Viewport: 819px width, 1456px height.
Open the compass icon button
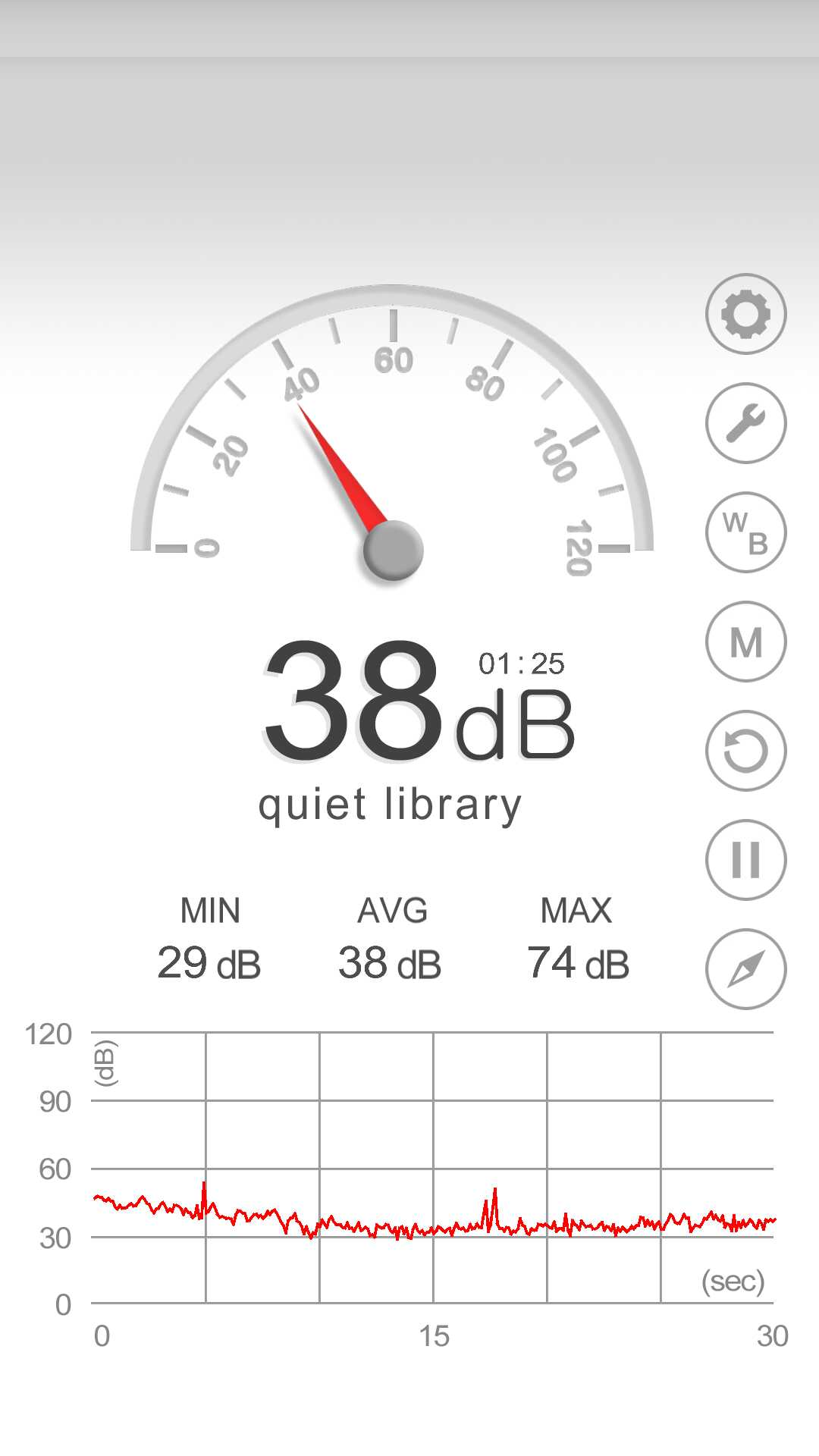[x=745, y=969]
